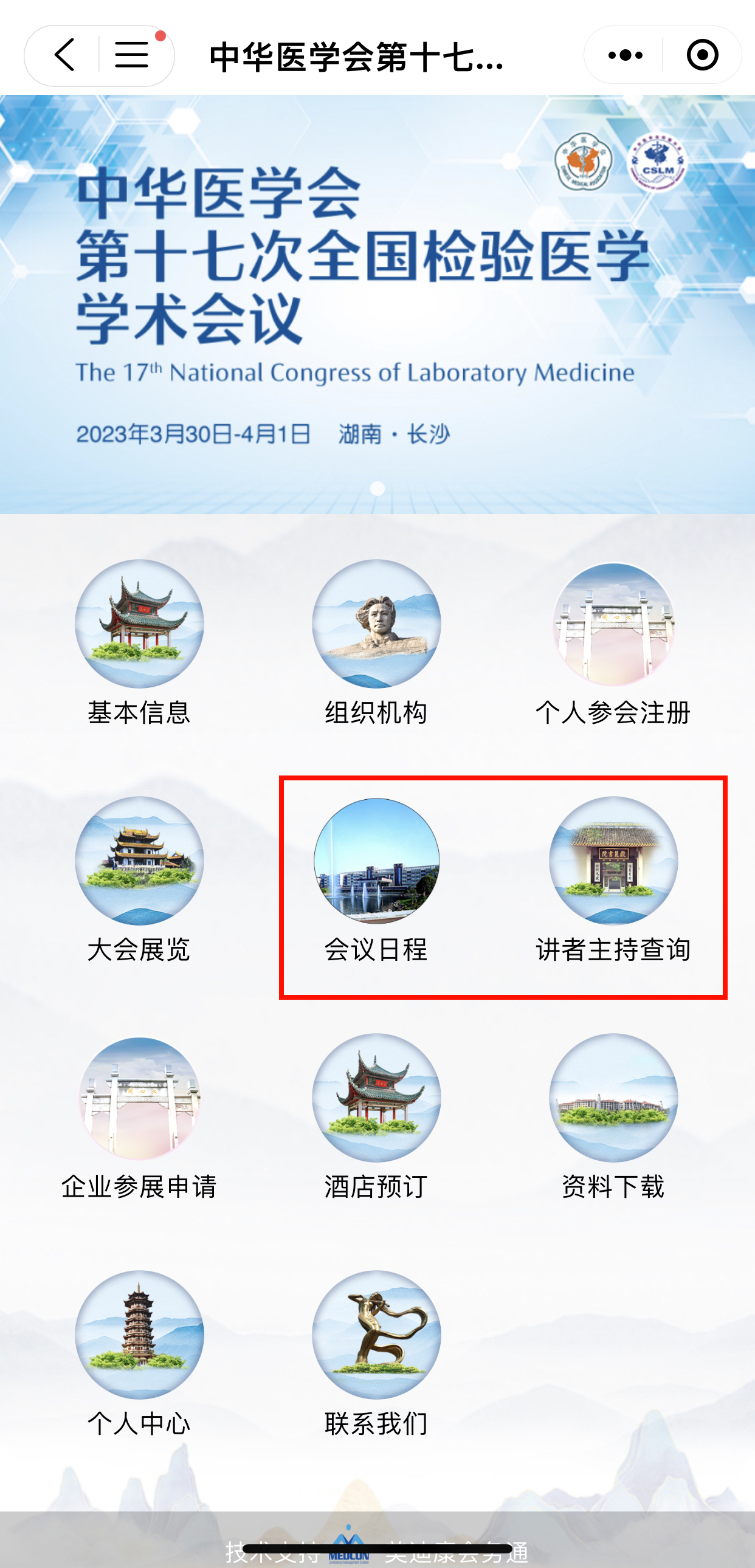755x1568 pixels.
Task: Close the mini program with the circle button
Action: [x=702, y=55]
